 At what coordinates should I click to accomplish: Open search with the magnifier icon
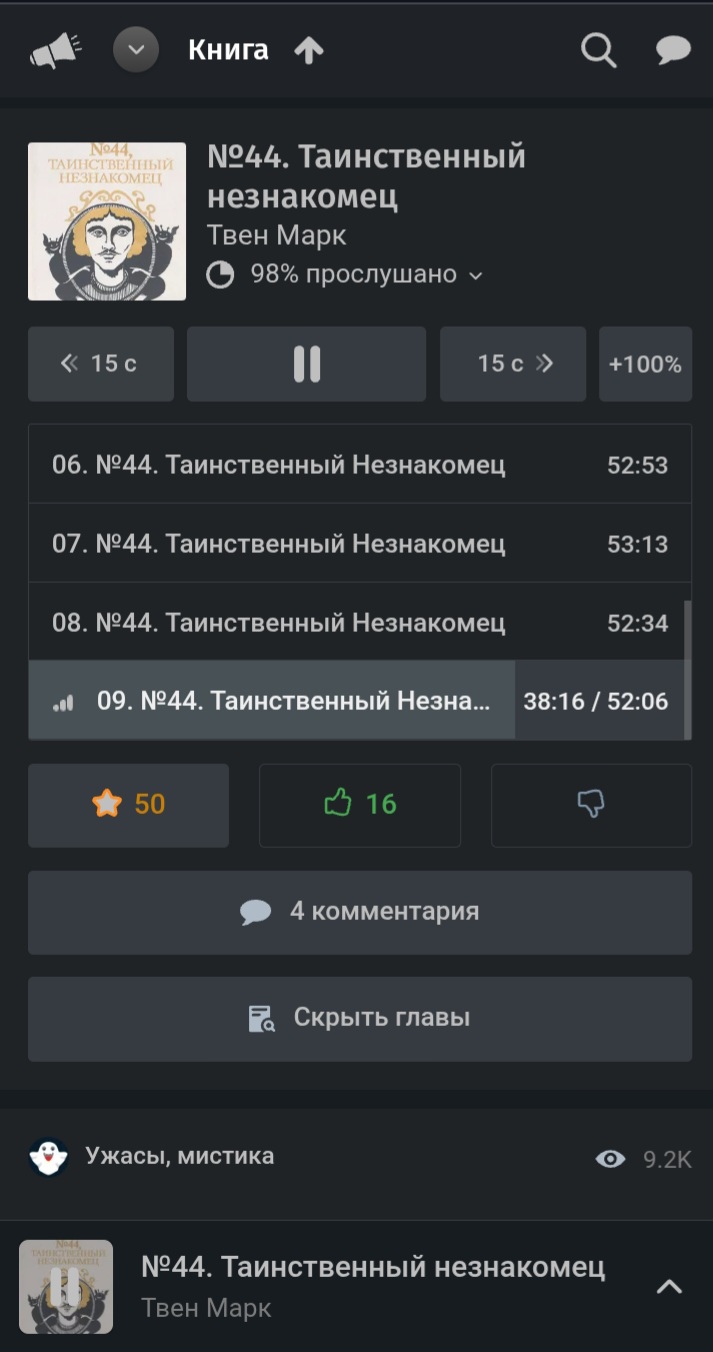pyautogui.click(x=598, y=50)
